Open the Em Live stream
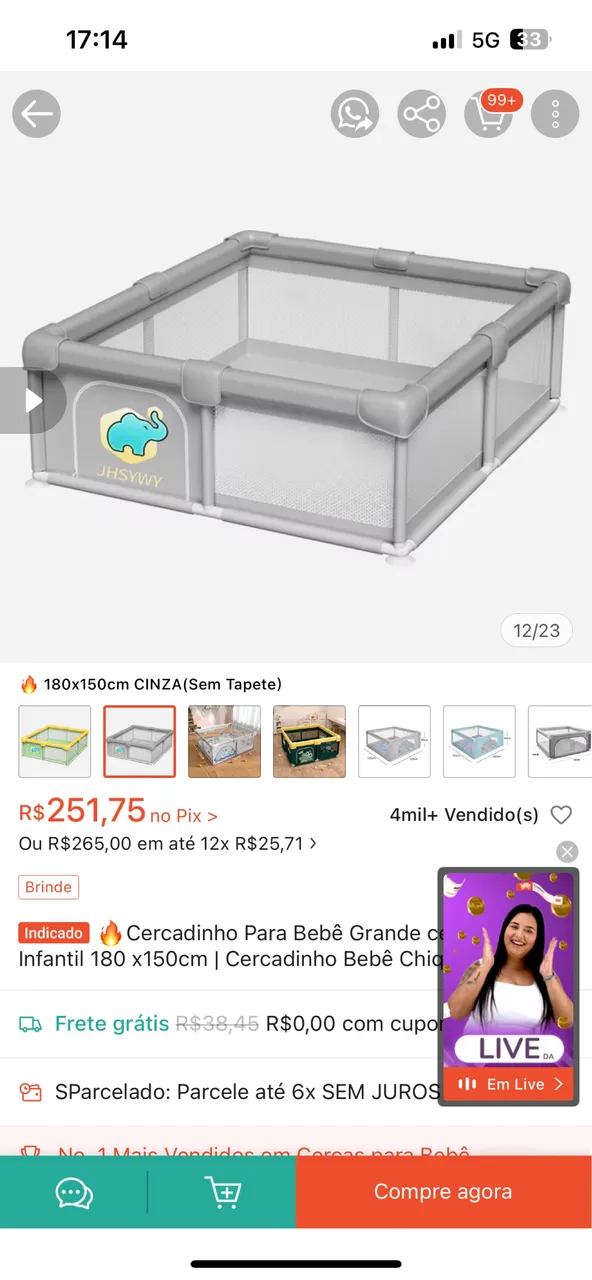 point(509,1084)
